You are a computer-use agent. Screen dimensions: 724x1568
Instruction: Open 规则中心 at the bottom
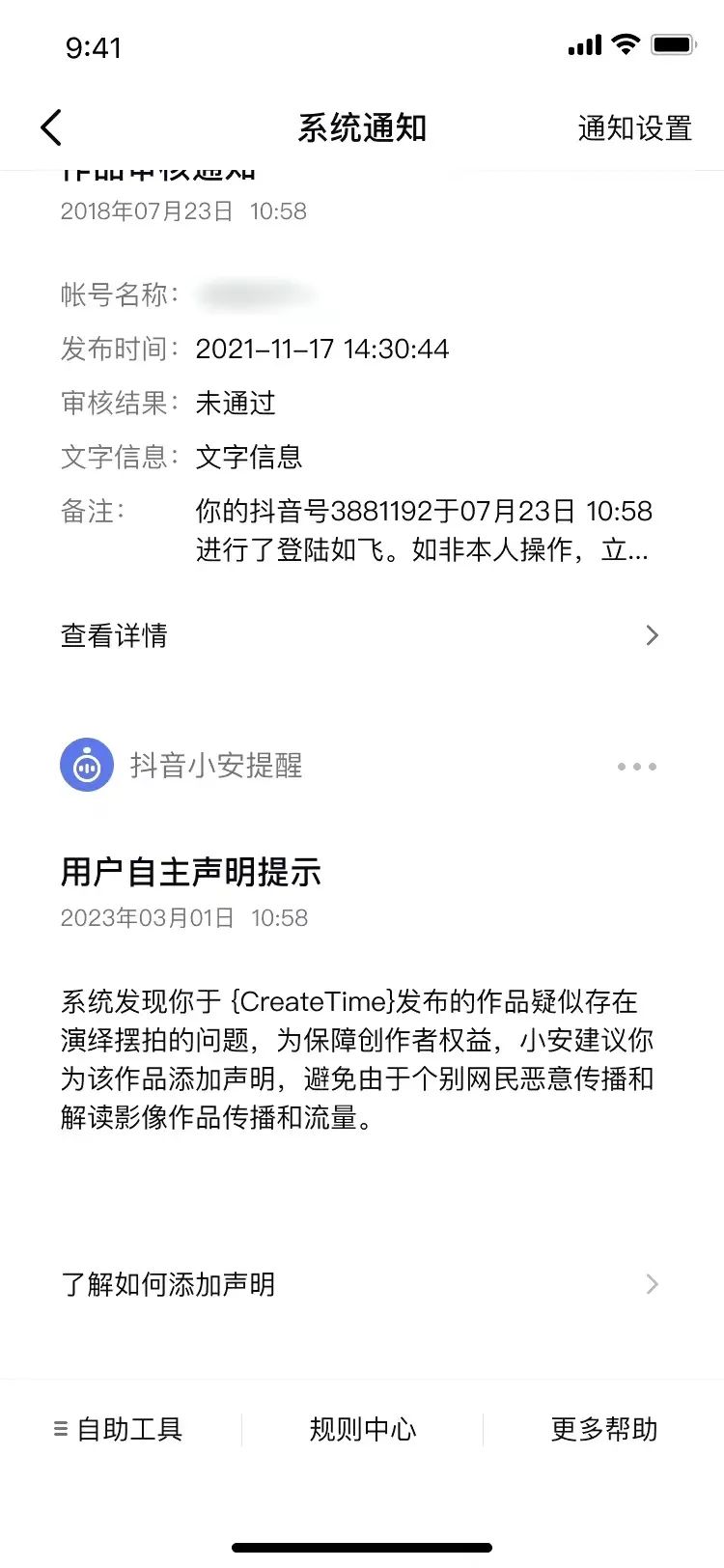pyautogui.click(x=362, y=1429)
